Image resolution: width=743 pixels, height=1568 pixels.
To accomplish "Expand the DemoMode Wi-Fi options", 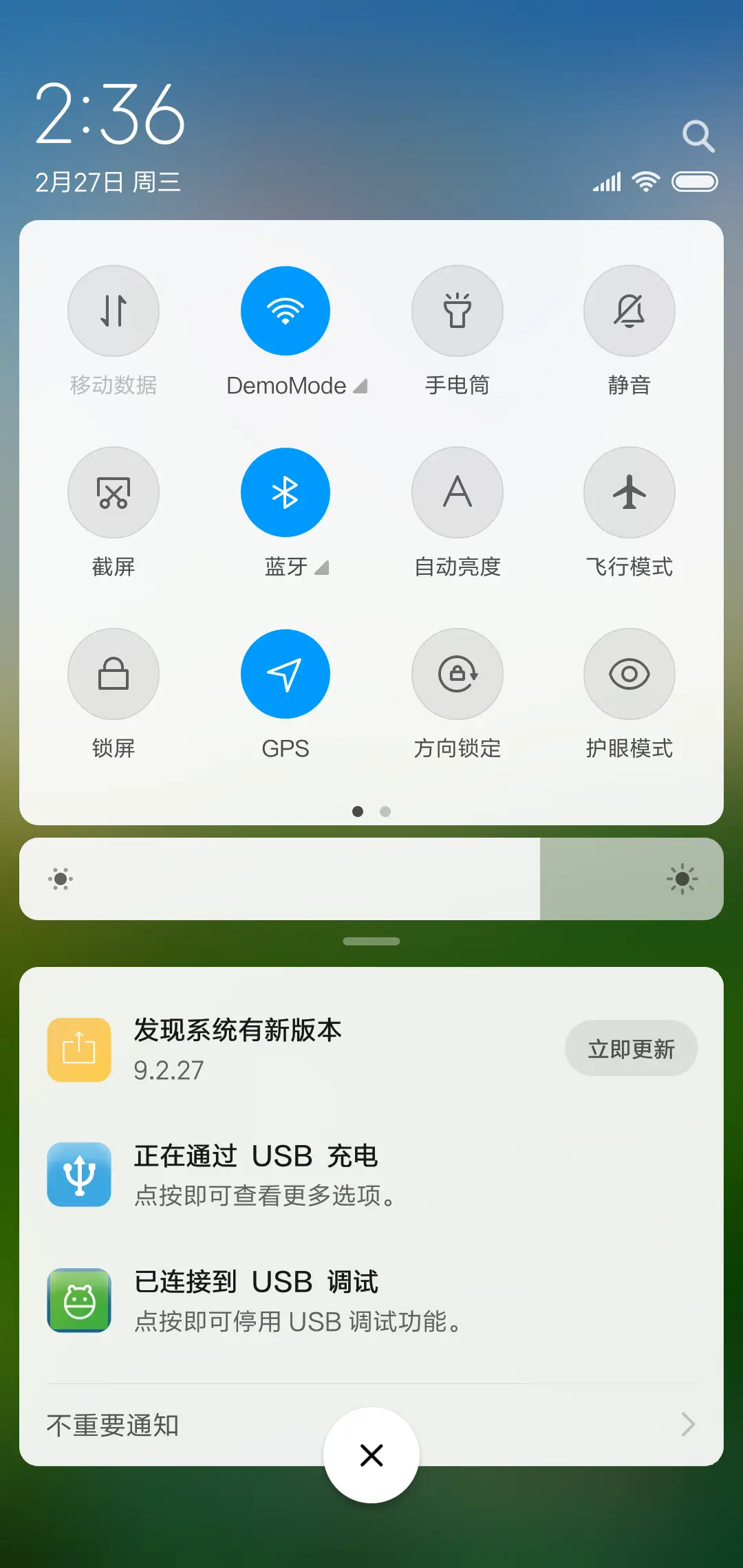I will point(360,385).
